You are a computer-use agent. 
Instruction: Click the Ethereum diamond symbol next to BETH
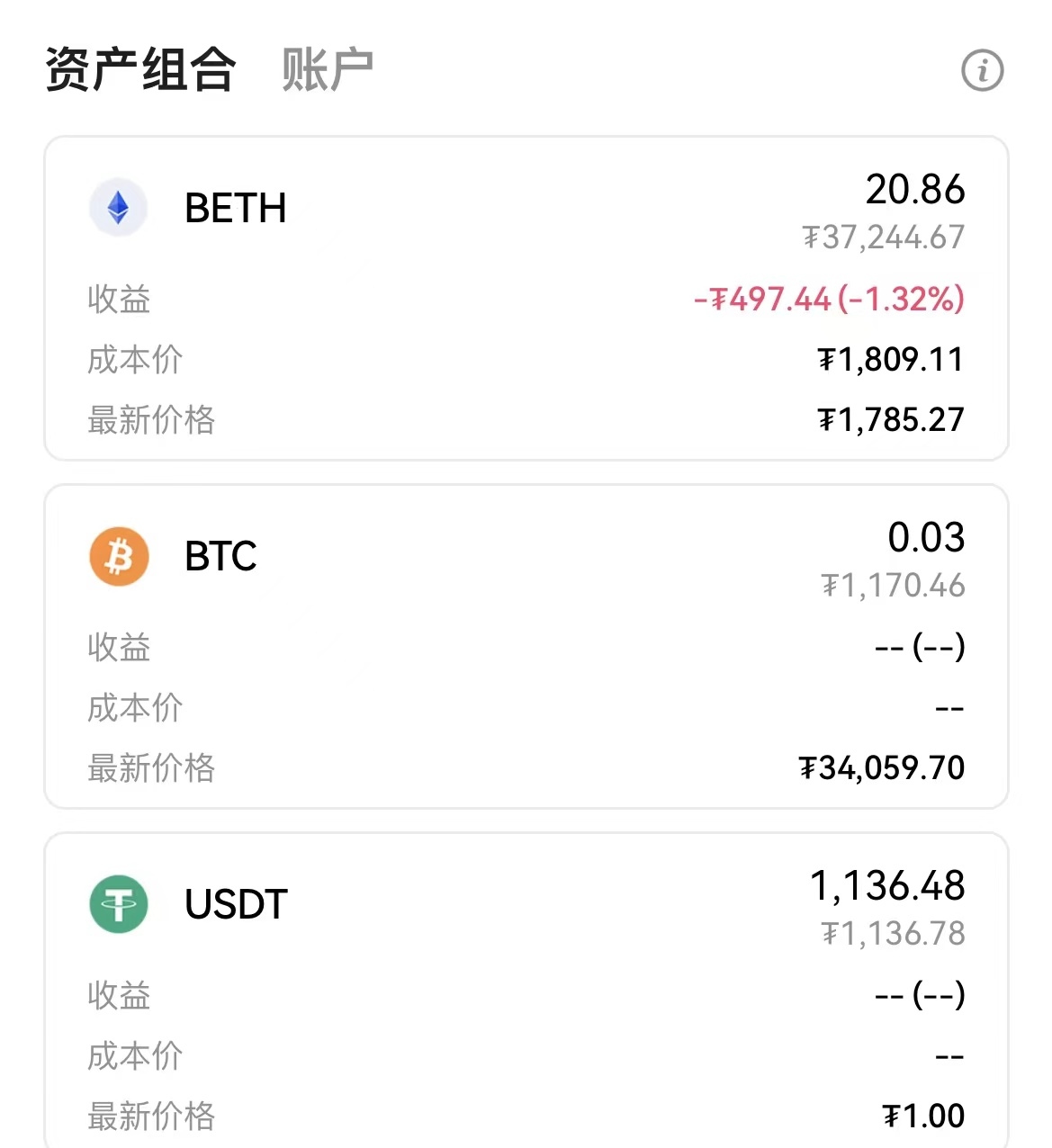click(x=118, y=207)
